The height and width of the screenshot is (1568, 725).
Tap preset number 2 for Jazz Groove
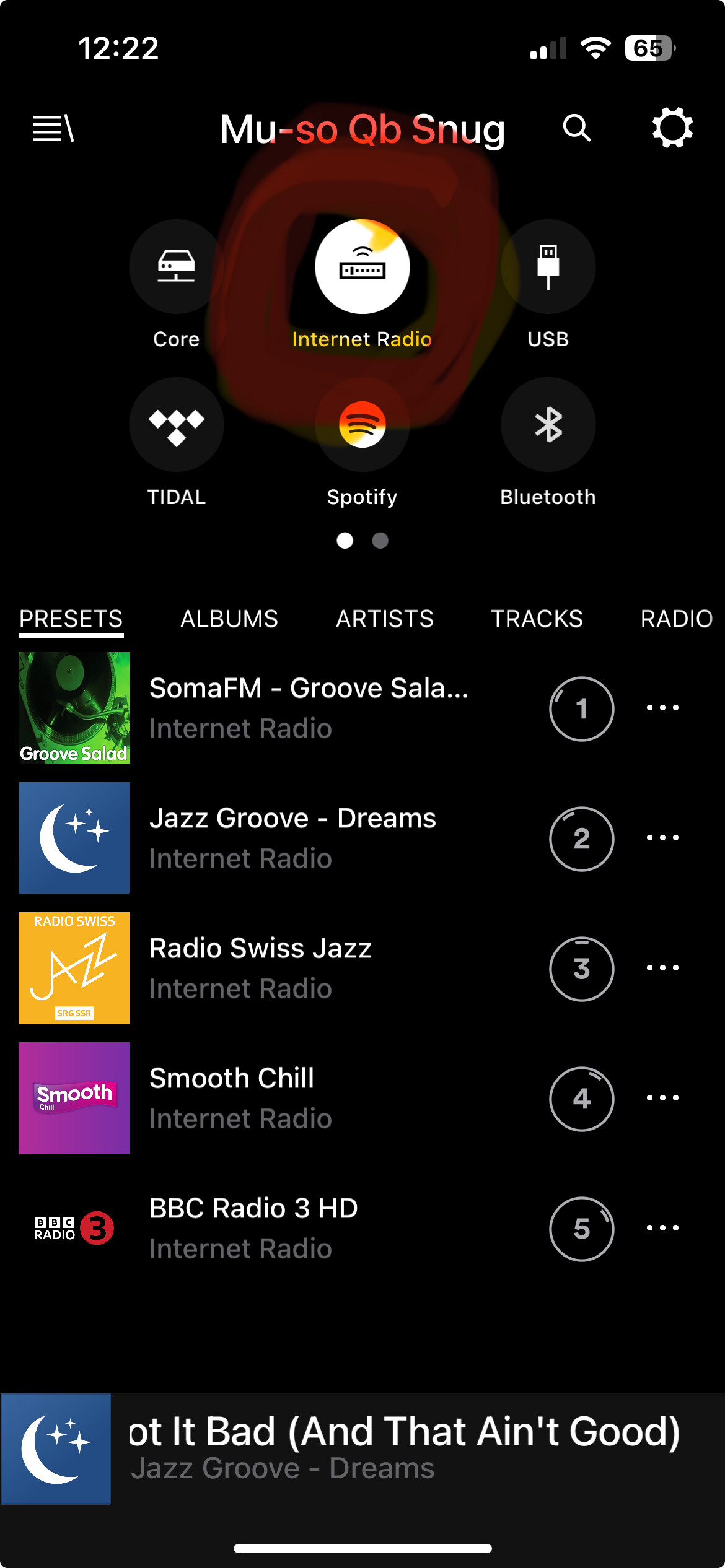(581, 838)
